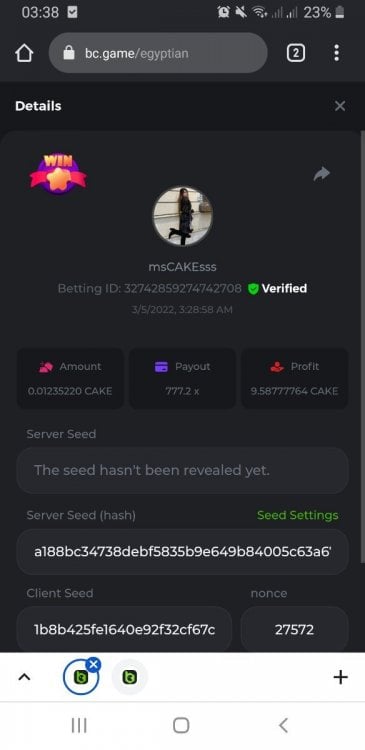365x750 pixels.
Task: Open recent apps
Action: pos(79,725)
